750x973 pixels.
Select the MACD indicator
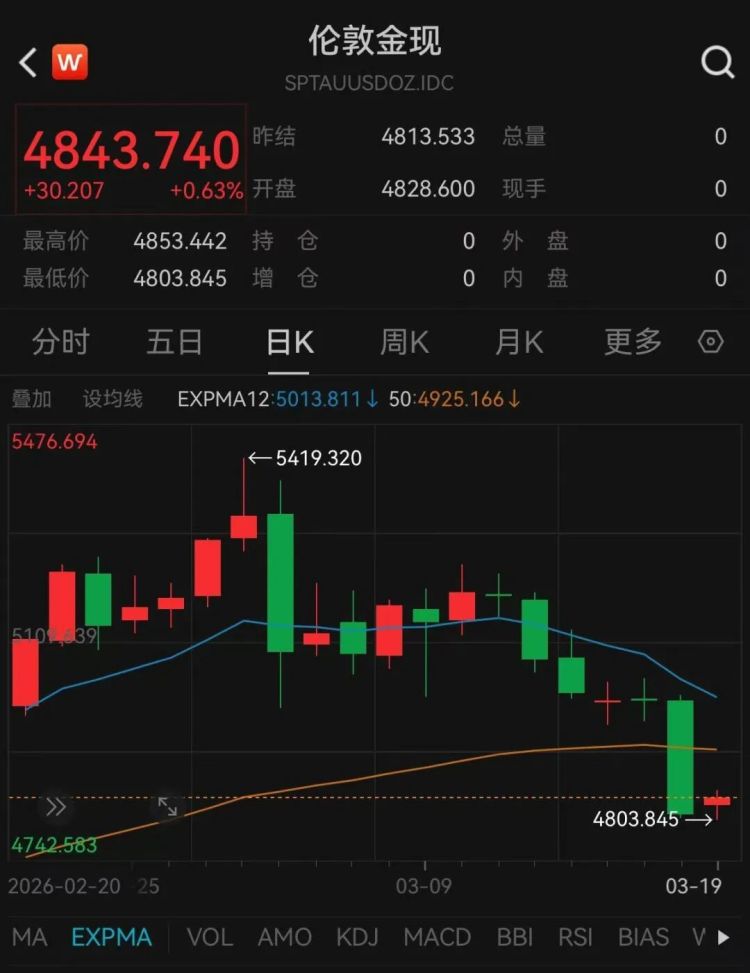coord(437,937)
